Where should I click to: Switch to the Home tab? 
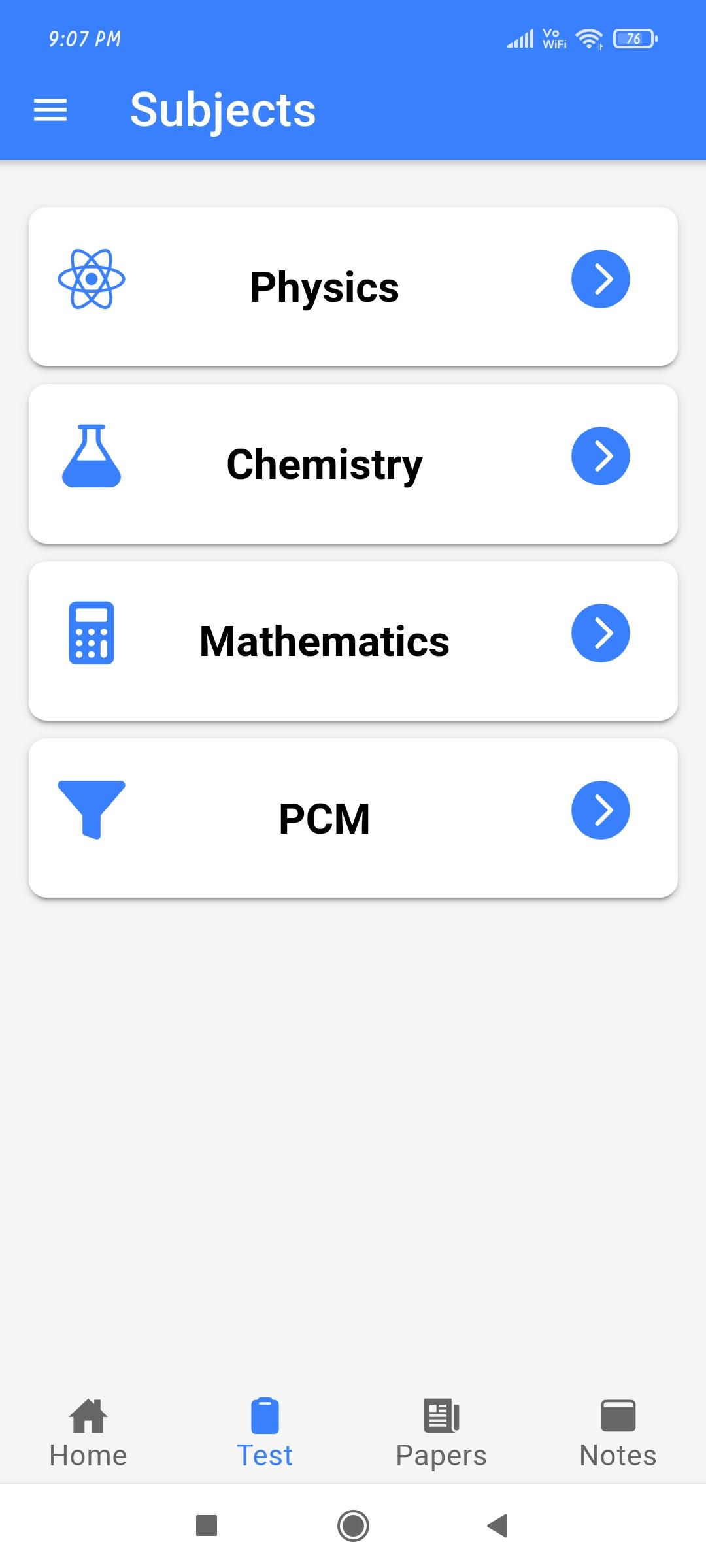click(88, 1434)
